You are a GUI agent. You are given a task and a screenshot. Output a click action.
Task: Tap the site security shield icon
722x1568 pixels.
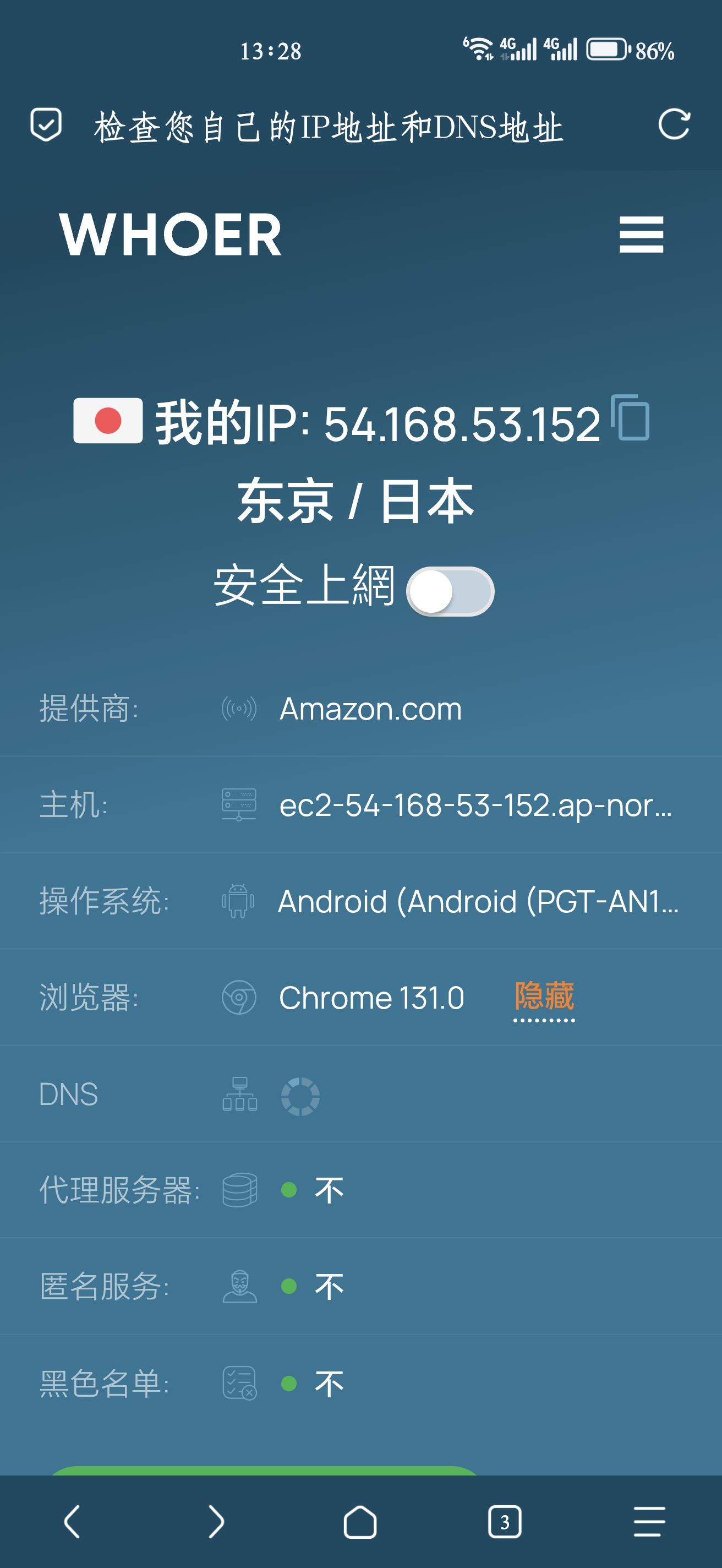pos(46,125)
